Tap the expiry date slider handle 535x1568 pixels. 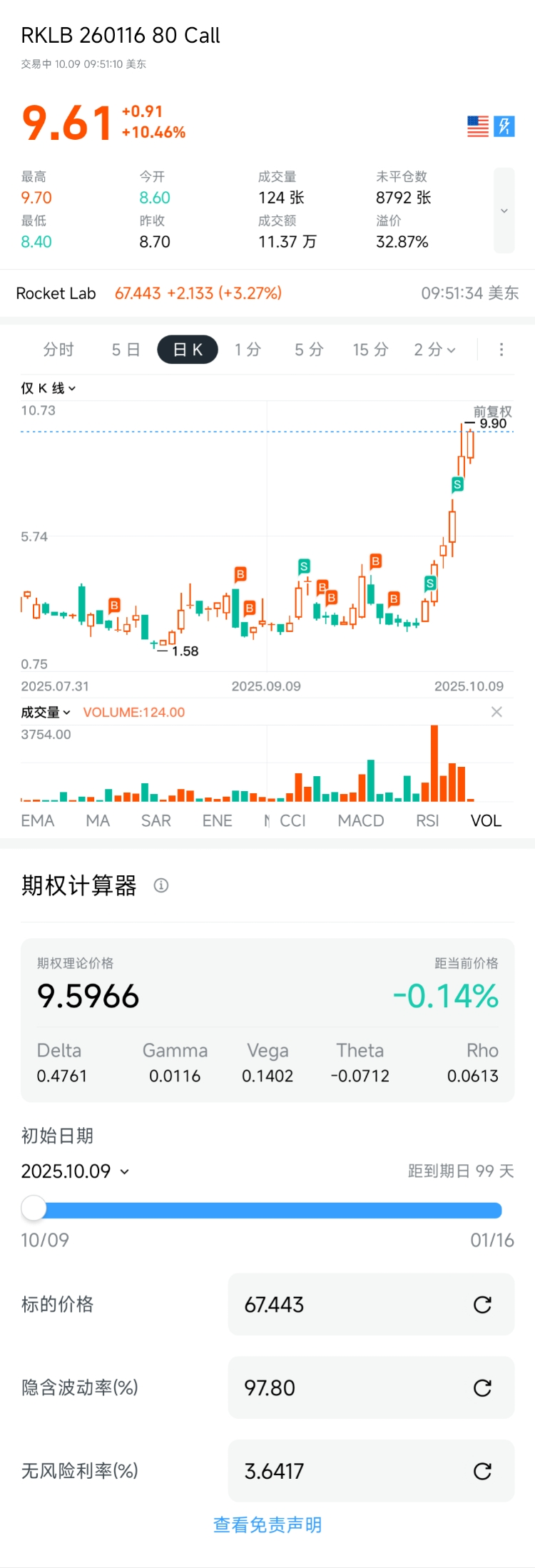point(34,1208)
